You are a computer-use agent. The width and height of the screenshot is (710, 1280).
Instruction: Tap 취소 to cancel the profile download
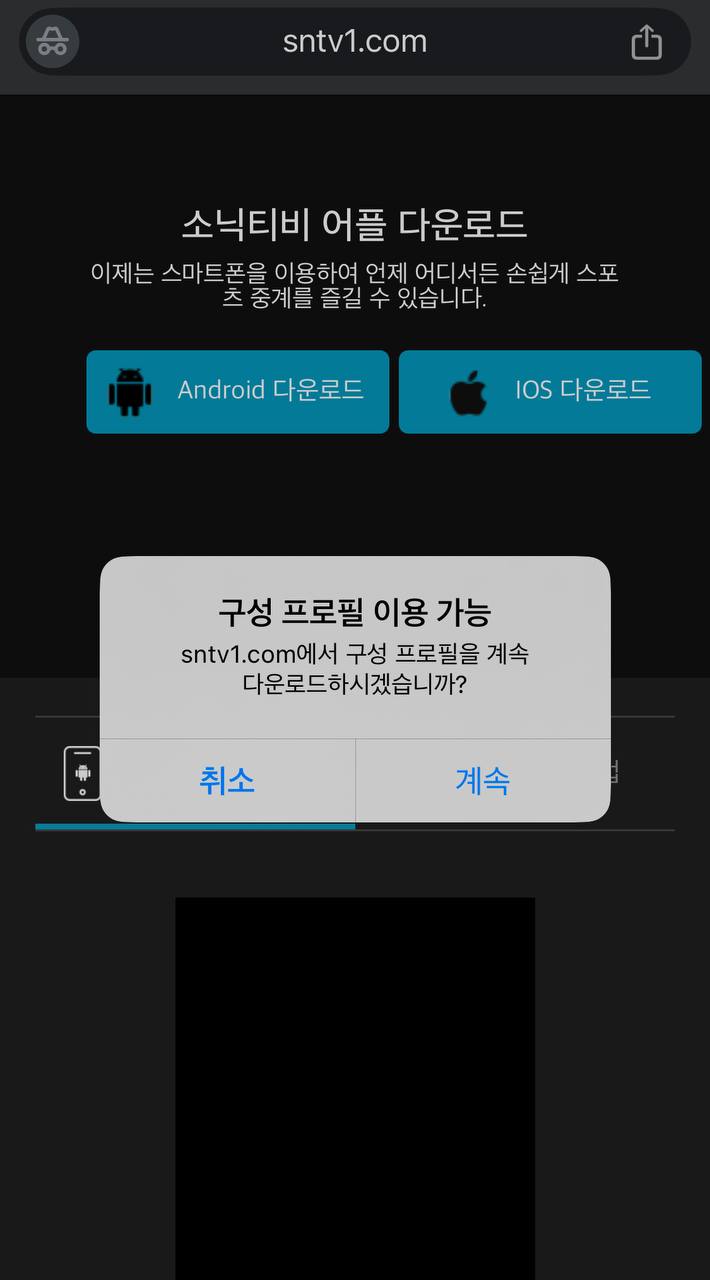pyautogui.click(x=227, y=781)
